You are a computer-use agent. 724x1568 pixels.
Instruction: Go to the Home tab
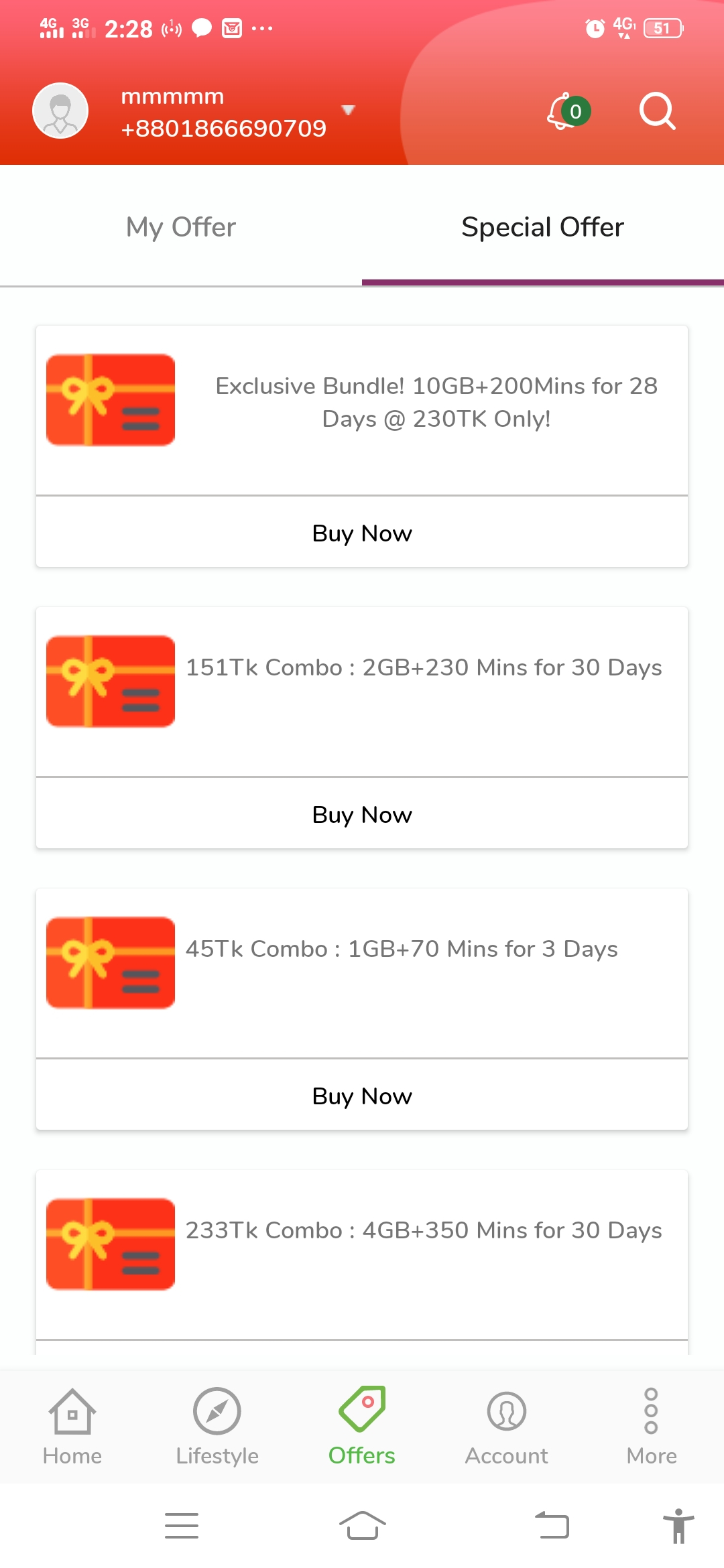[x=72, y=1426]
